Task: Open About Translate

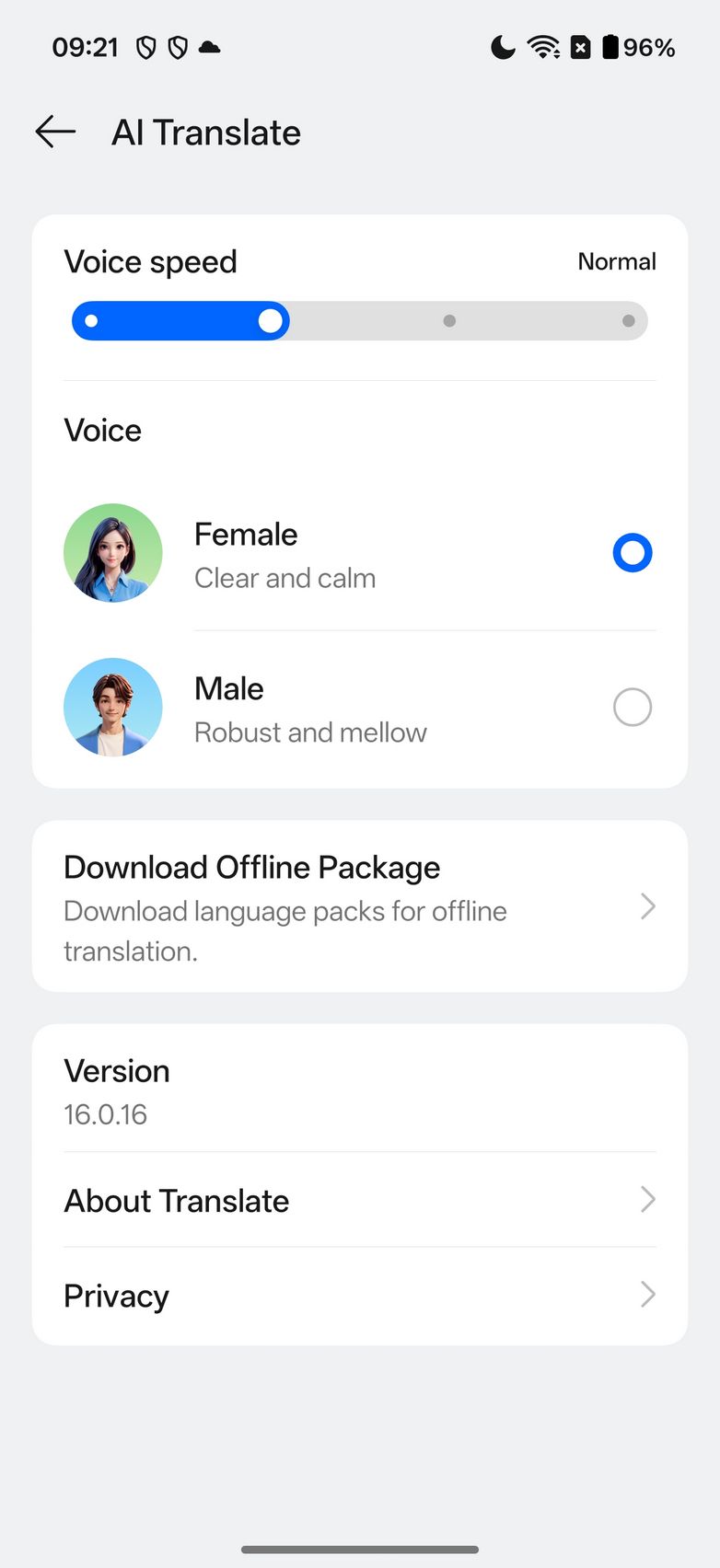Action: pos(359,1200)
